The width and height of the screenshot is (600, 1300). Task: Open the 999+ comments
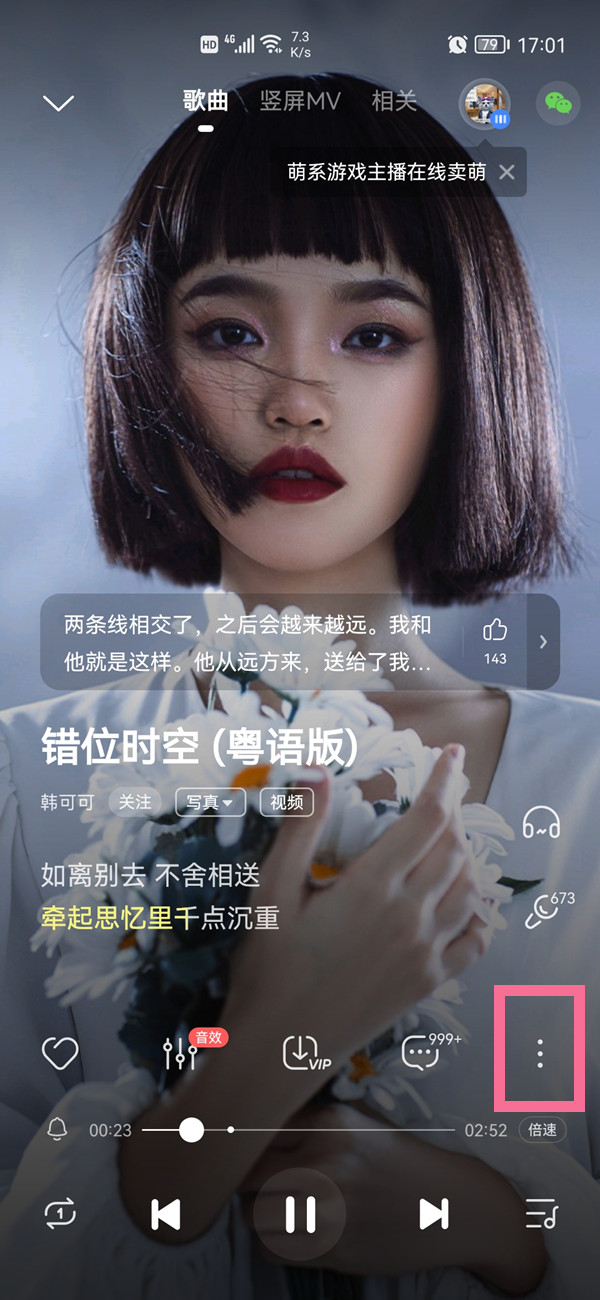tap(421, 1052)
